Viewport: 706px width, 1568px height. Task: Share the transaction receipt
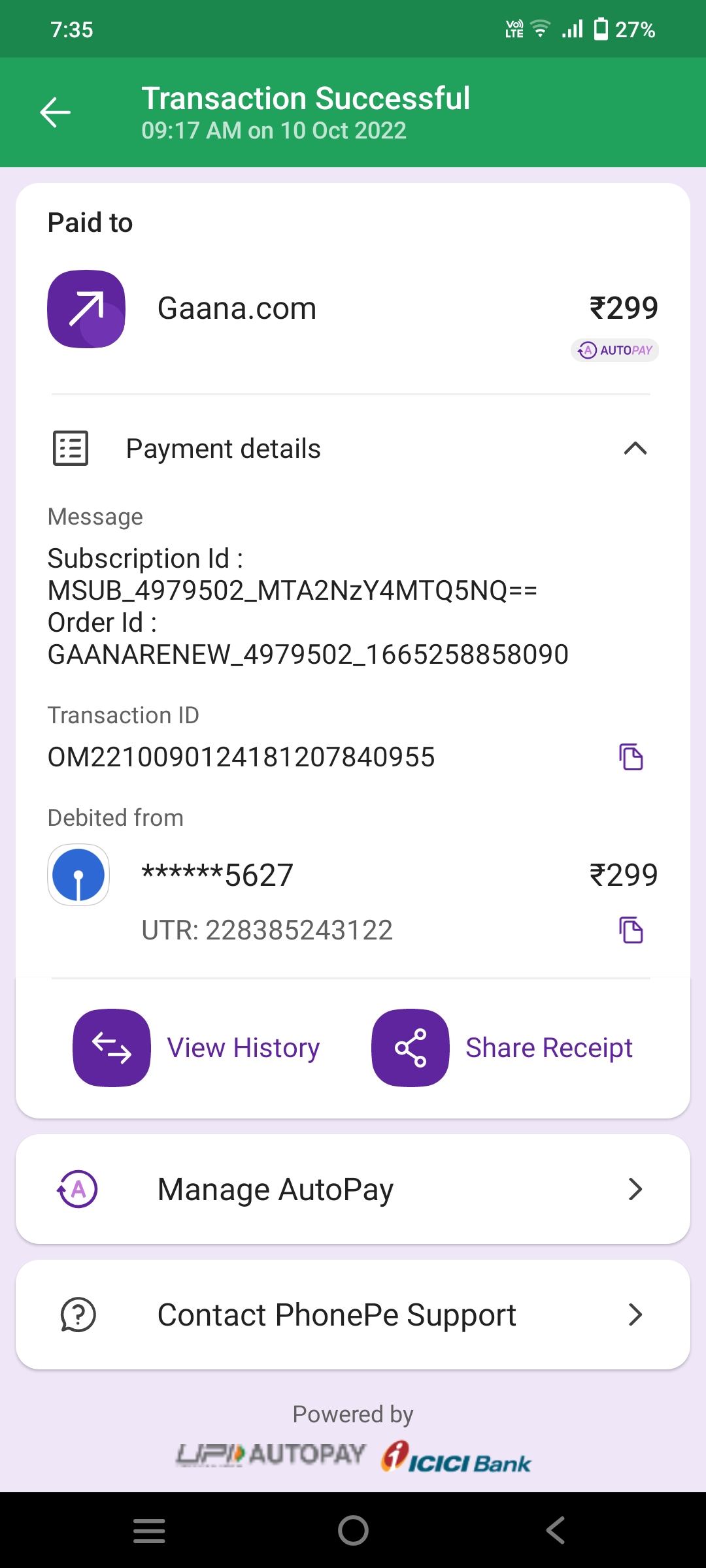pos(549,1047)
